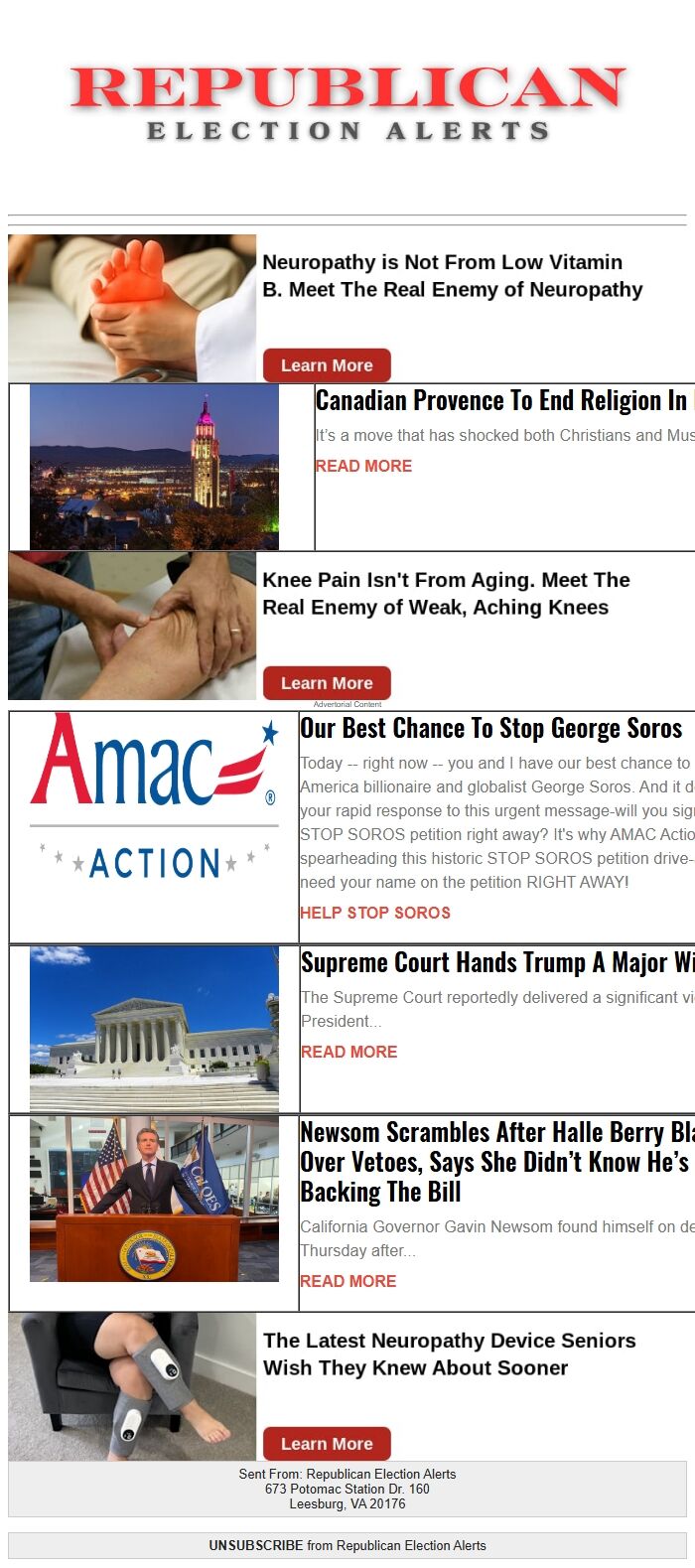
Task: Open the Newsom and Halle Berry headline
Action: click(x=496, y=1162)
